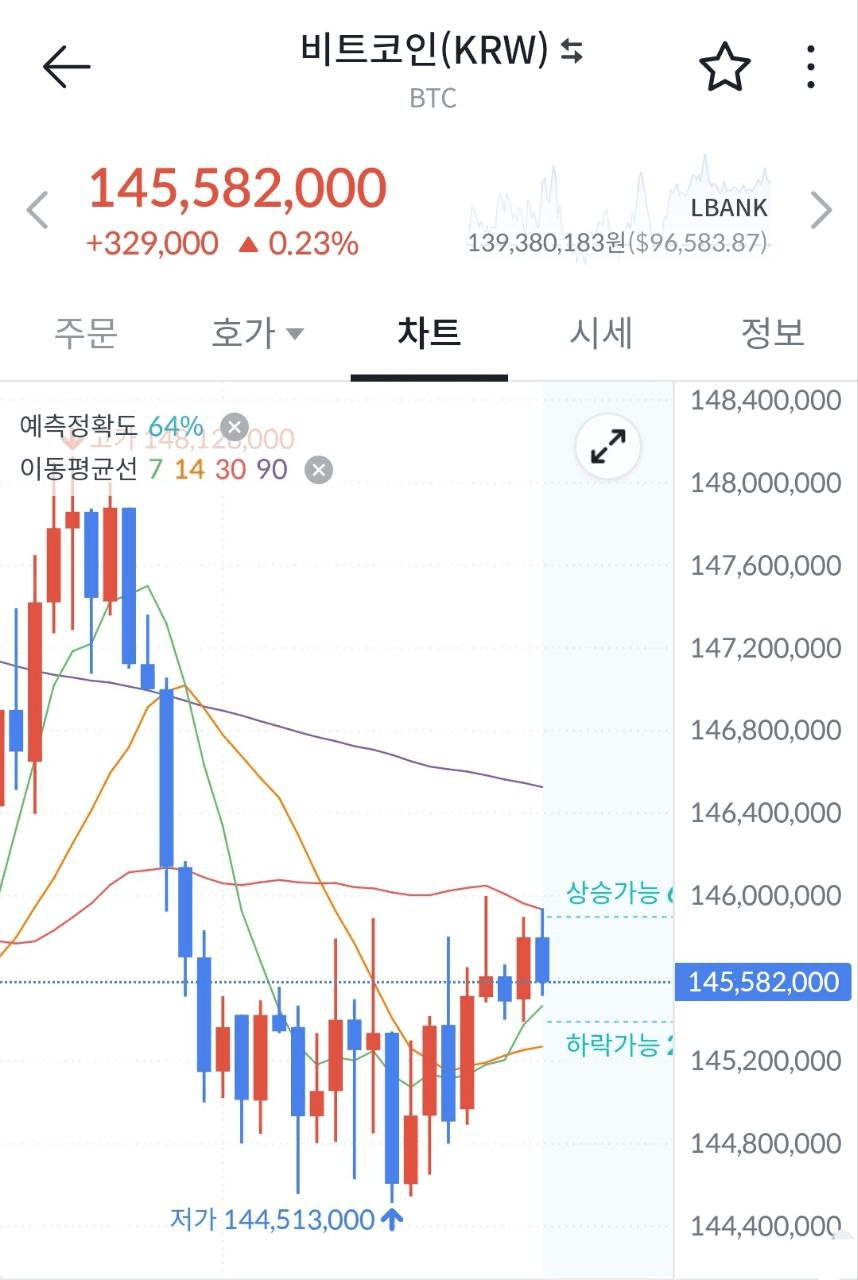Open the 정보 tab
The height and width of the screenshot is (1280, 858).
pos(774,335)
